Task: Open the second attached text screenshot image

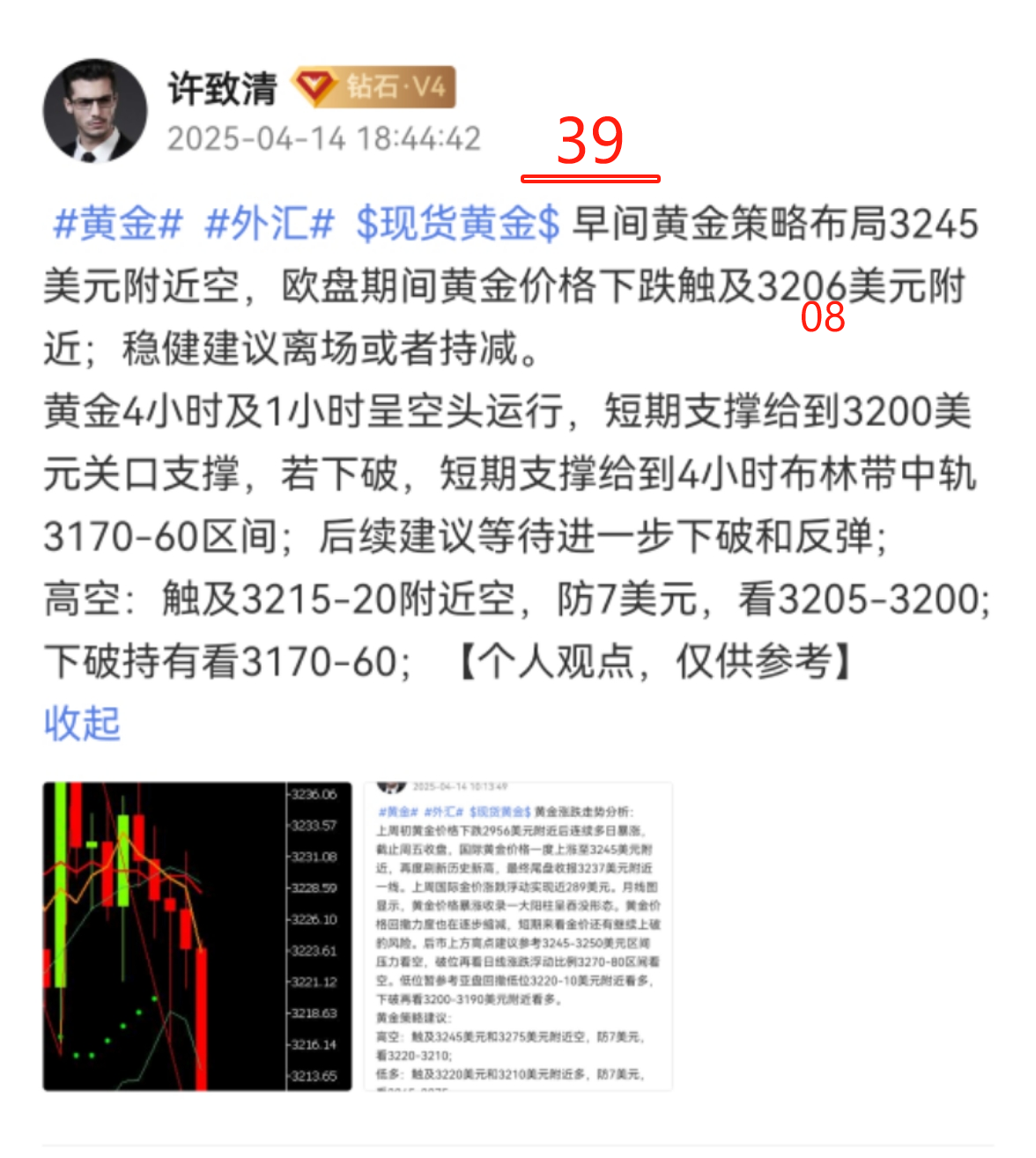Action: tap(518, 936)
